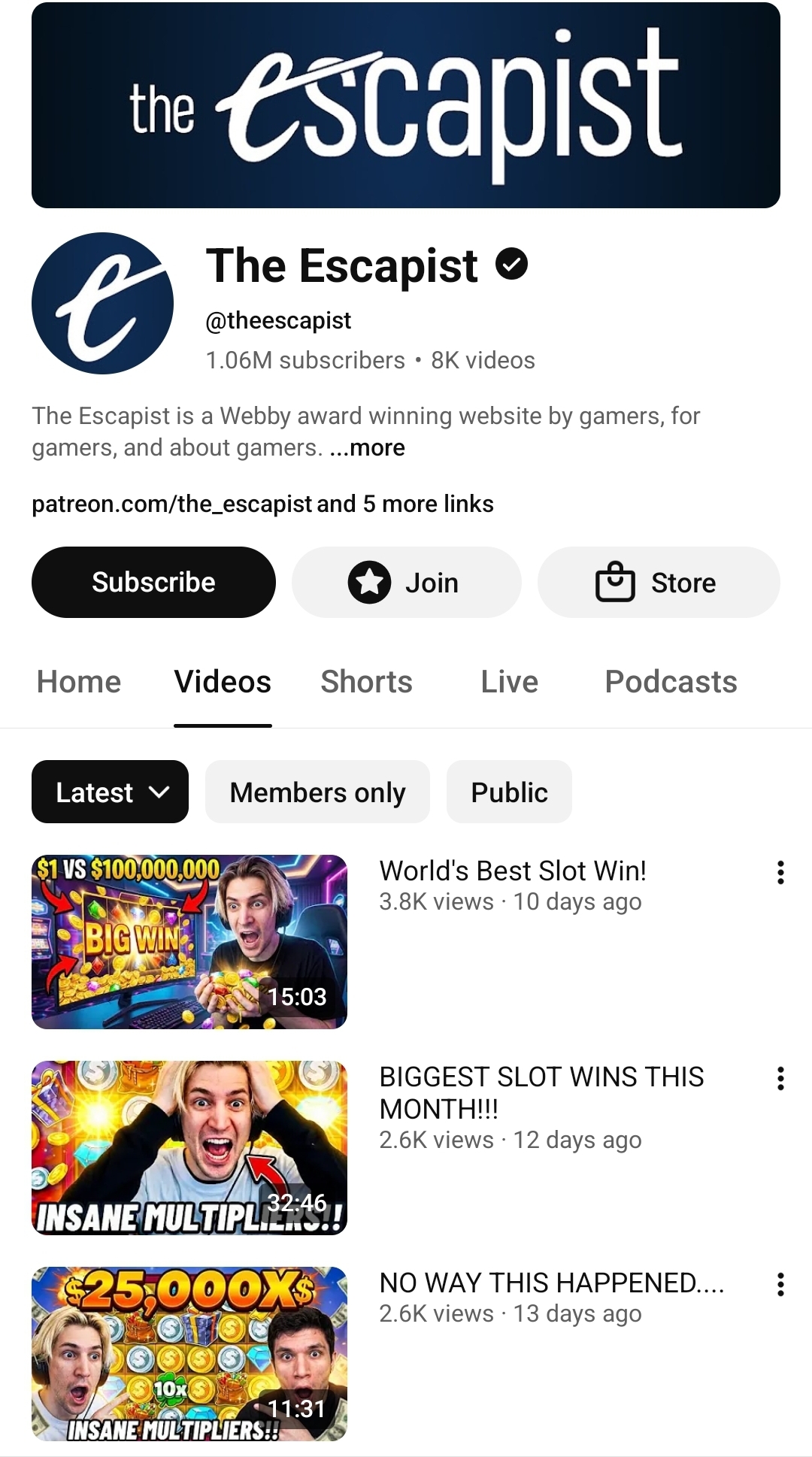Play NO WAY THIS HAPPENED.... video
The width and height of the screenshot is (812, 1457).
pyautogui.click(x=189, y=1353)
